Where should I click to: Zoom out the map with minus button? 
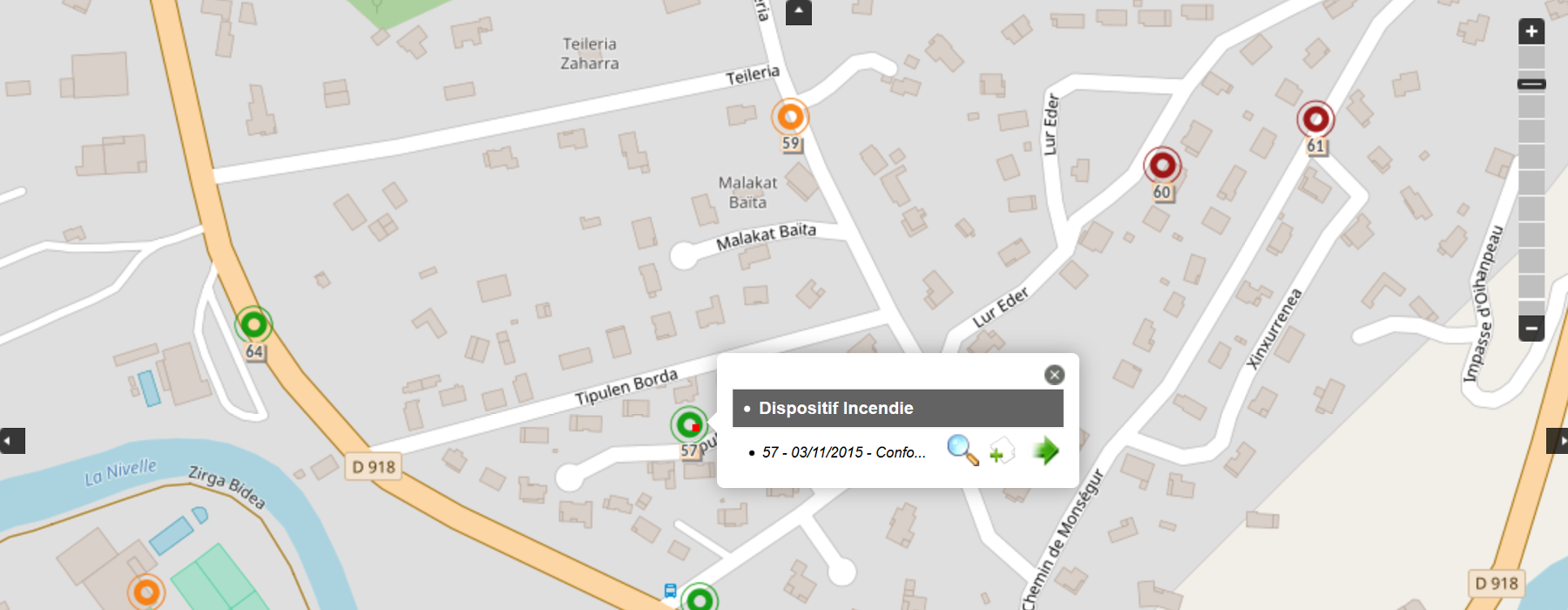pyautogui.click(x=1531, y=329)
